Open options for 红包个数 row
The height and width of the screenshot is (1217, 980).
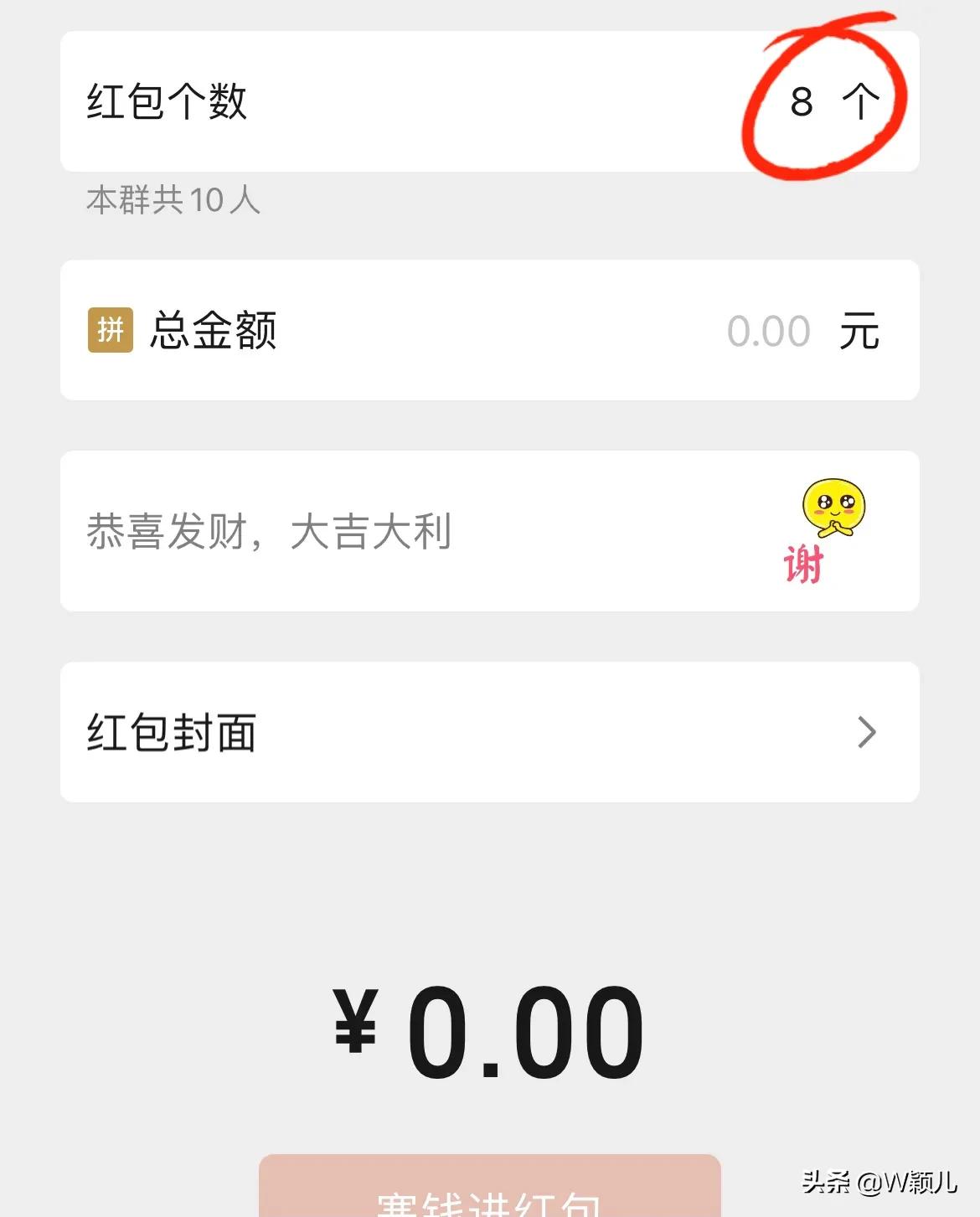click(x=490, y=101)
